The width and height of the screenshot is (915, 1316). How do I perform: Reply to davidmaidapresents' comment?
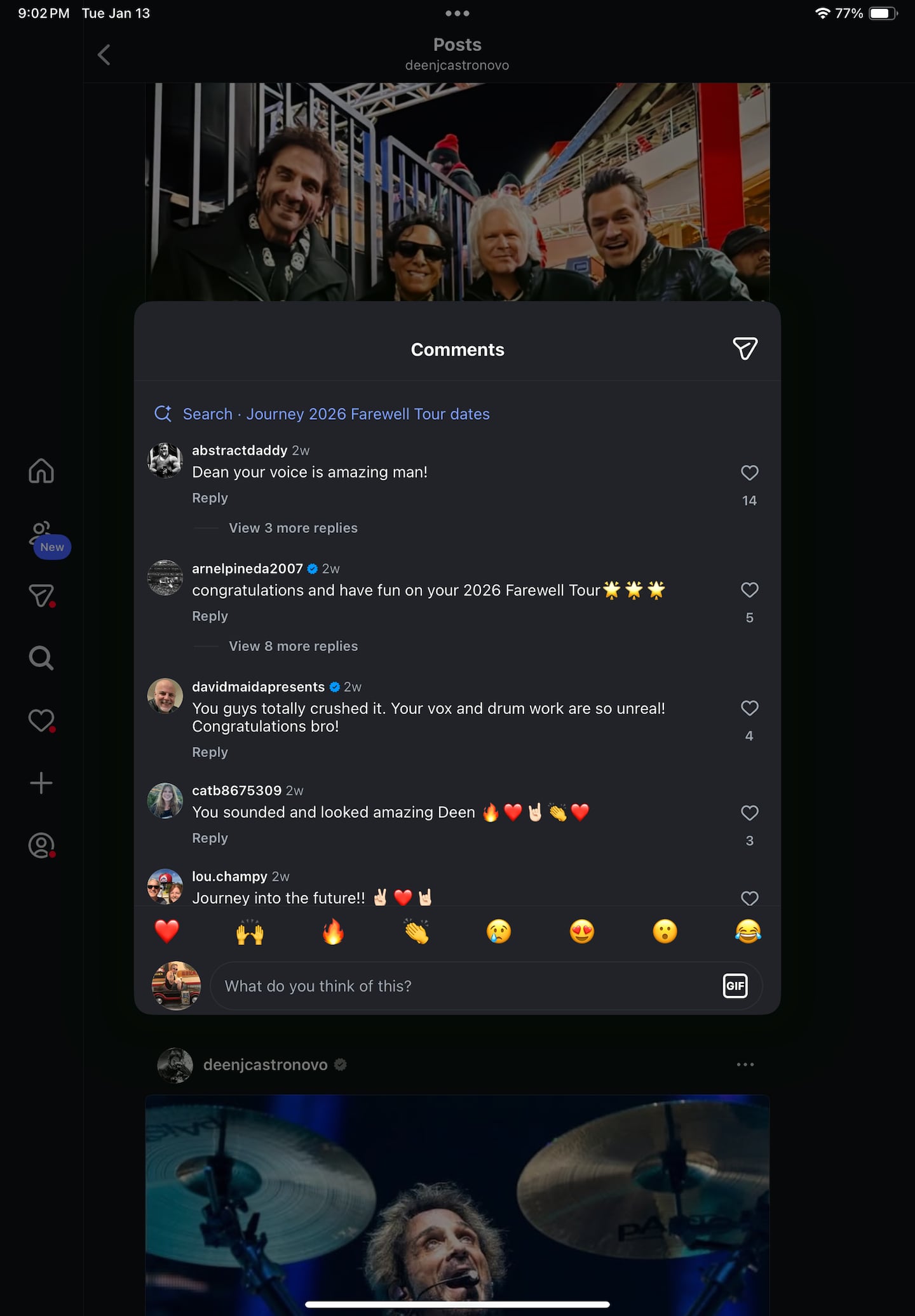click(210, 752)
